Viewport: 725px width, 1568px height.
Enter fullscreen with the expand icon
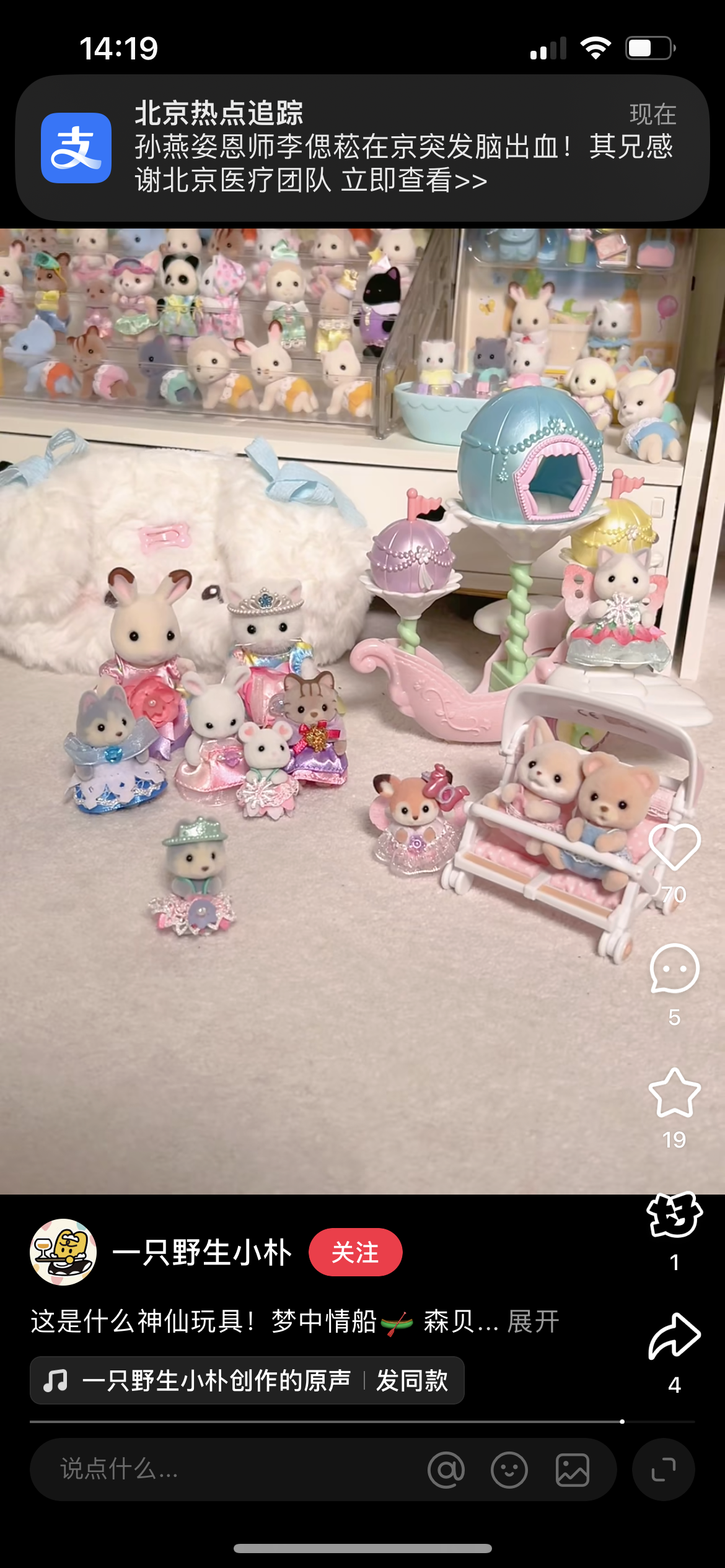pos(664,1470)
